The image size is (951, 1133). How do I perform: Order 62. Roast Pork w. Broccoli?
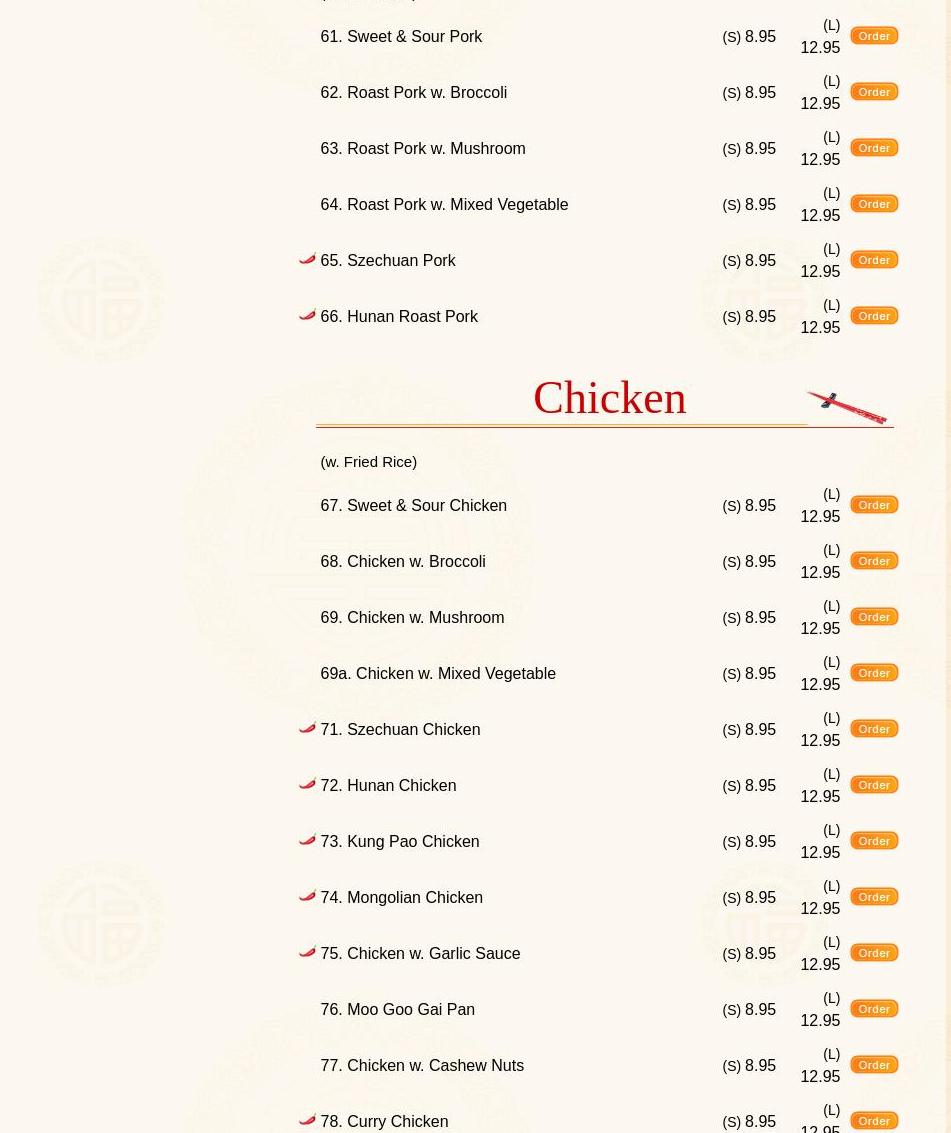point(874,92)
